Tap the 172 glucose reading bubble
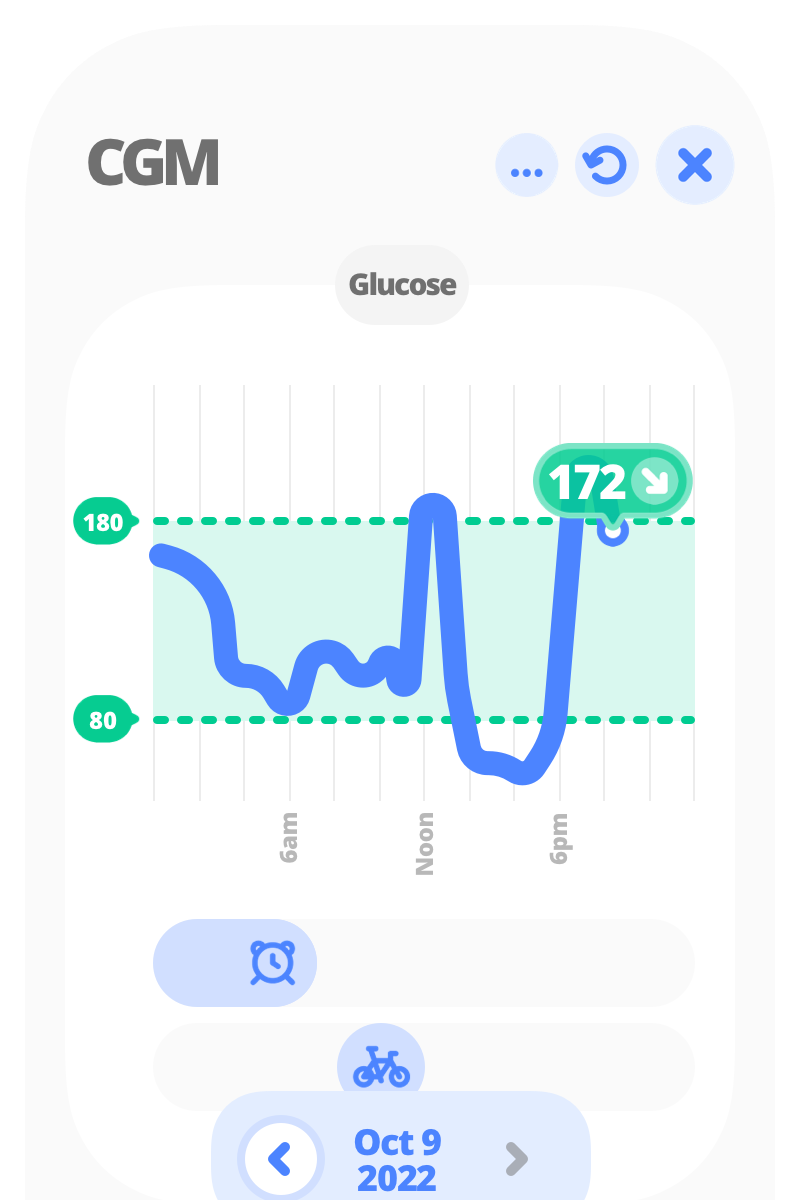Image resolution: width=800 pixels, height=1200 pixels. [611, 482]
